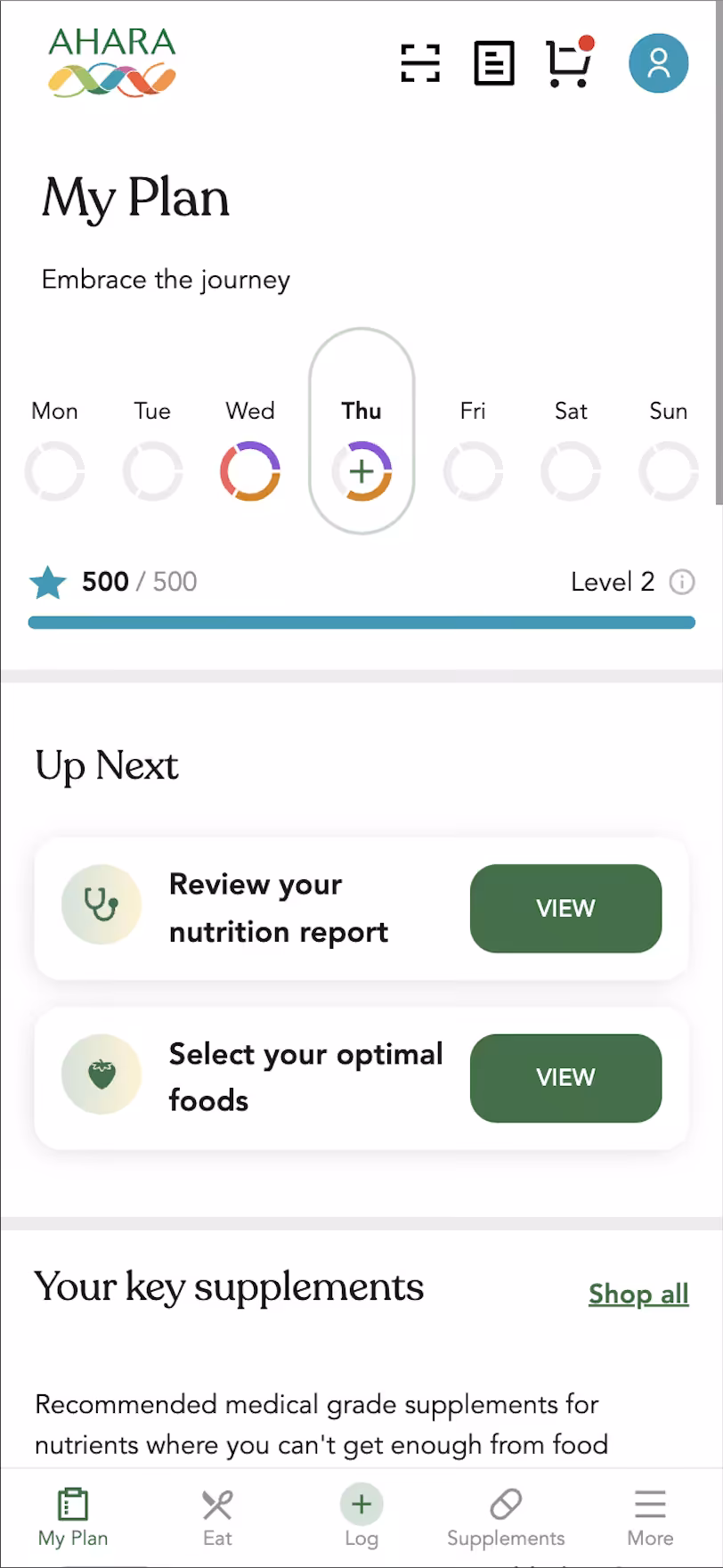Switch to the Eat tab
This screenshot has height=1568, width=723.
pos(217,1518)
